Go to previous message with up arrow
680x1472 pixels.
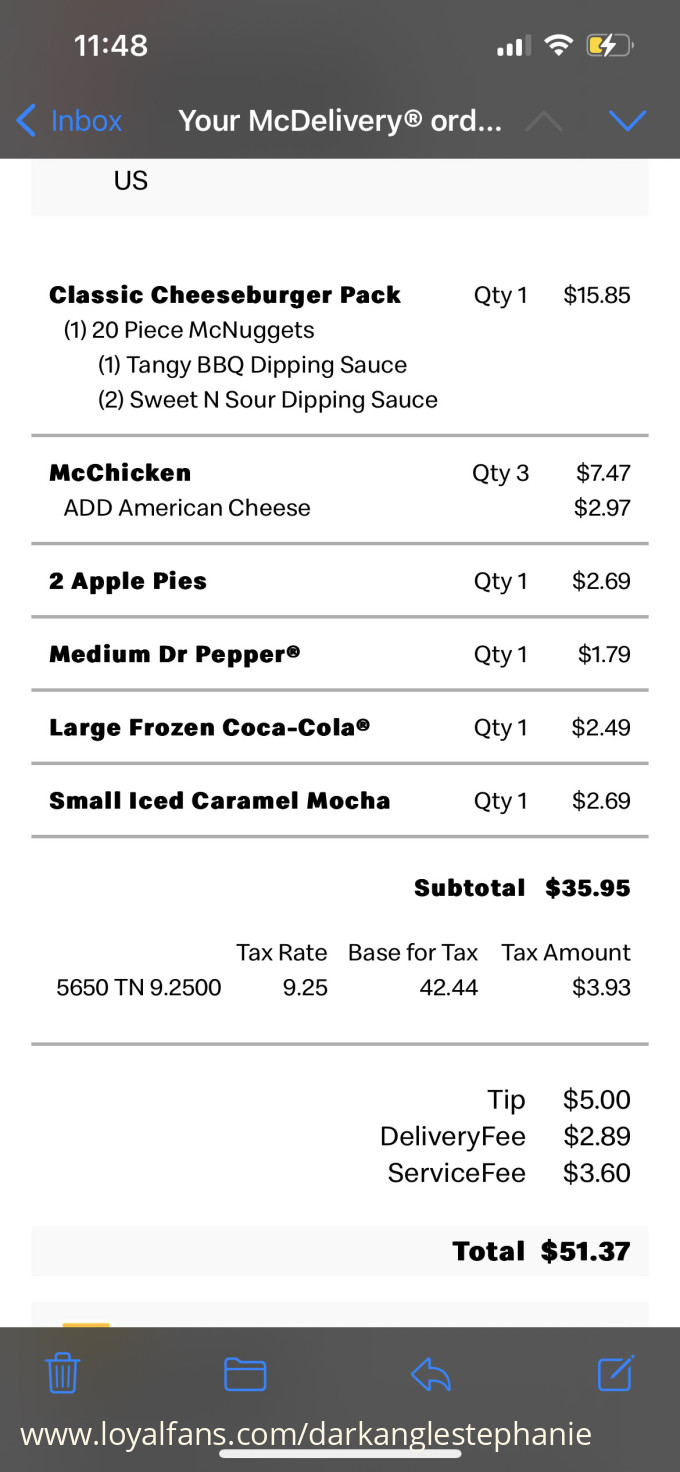point(543,121)
